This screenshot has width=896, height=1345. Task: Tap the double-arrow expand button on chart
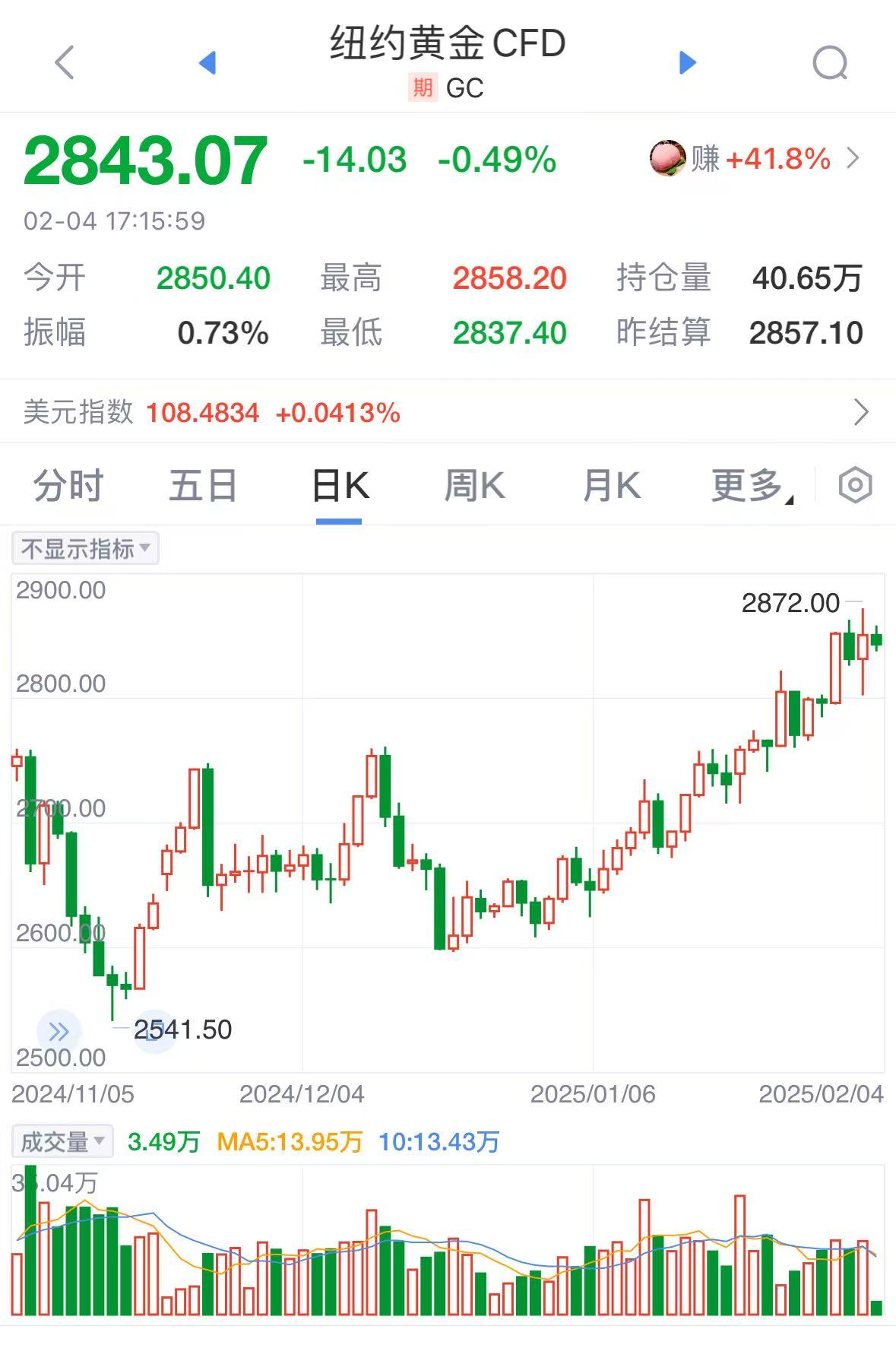pyautogui.click(x=59, y=1032)
